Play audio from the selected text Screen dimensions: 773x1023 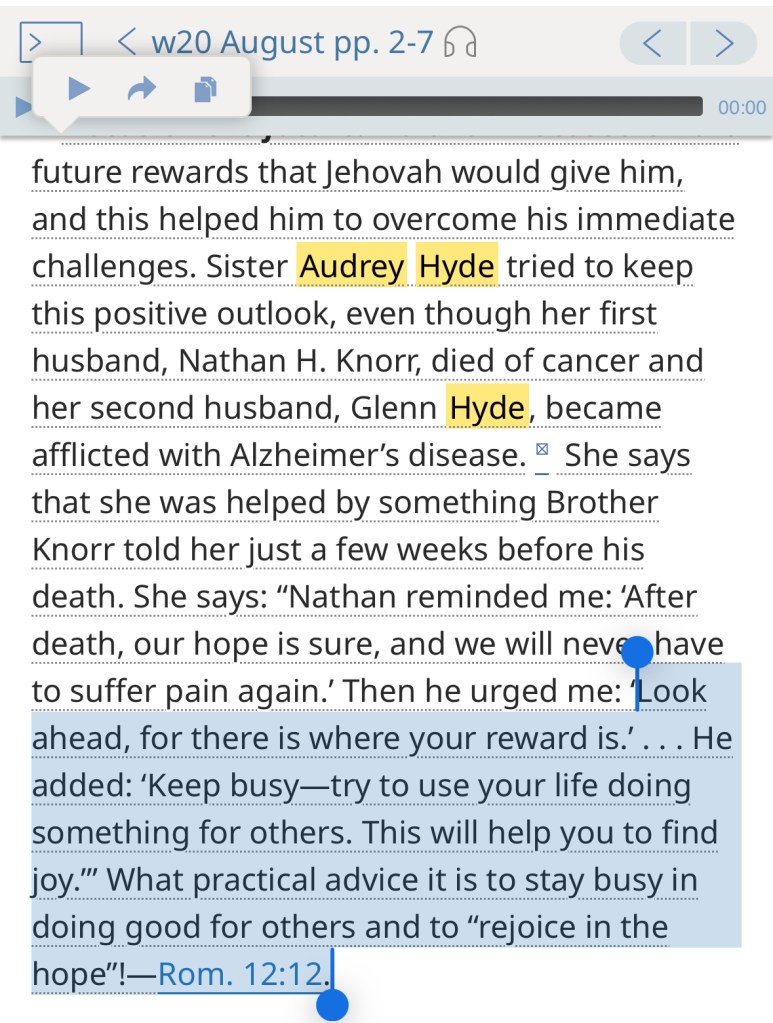(x=79, y=89)
